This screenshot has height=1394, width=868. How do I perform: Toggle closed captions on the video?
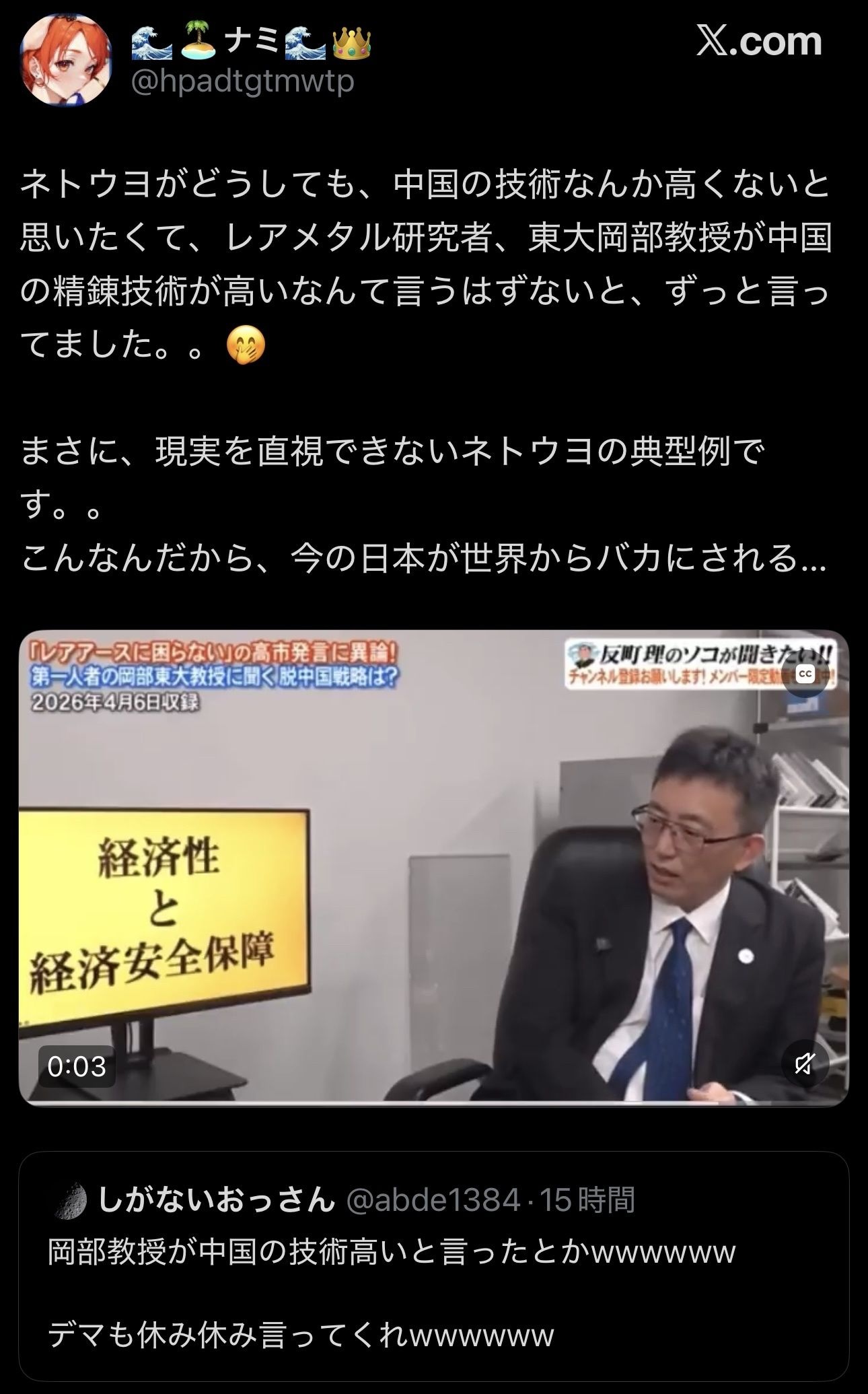pyautogui.click(x=805, y=673)
